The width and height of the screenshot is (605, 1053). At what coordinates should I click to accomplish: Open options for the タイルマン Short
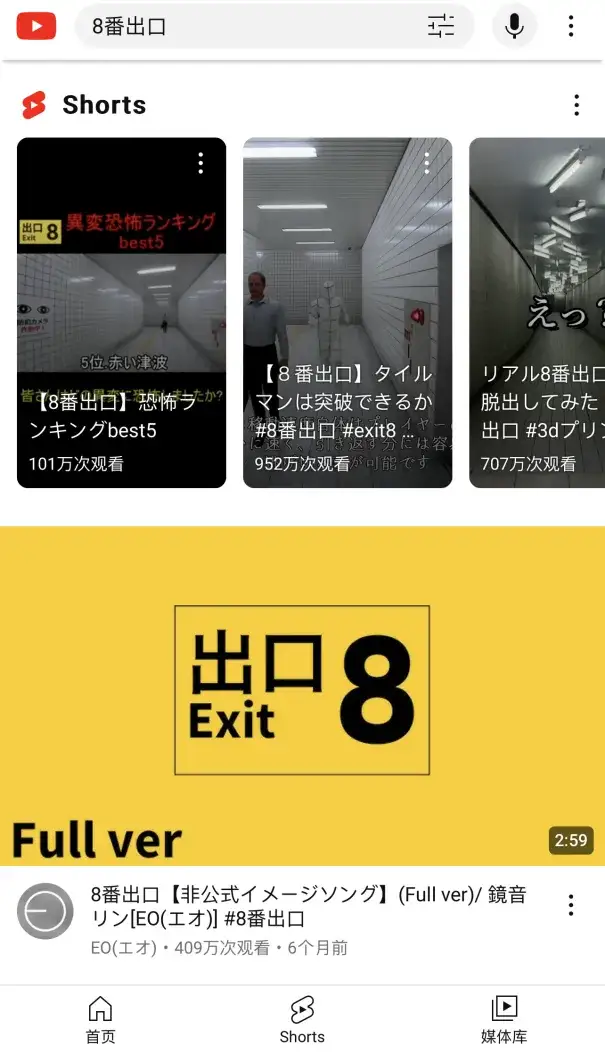coord(427,163)
